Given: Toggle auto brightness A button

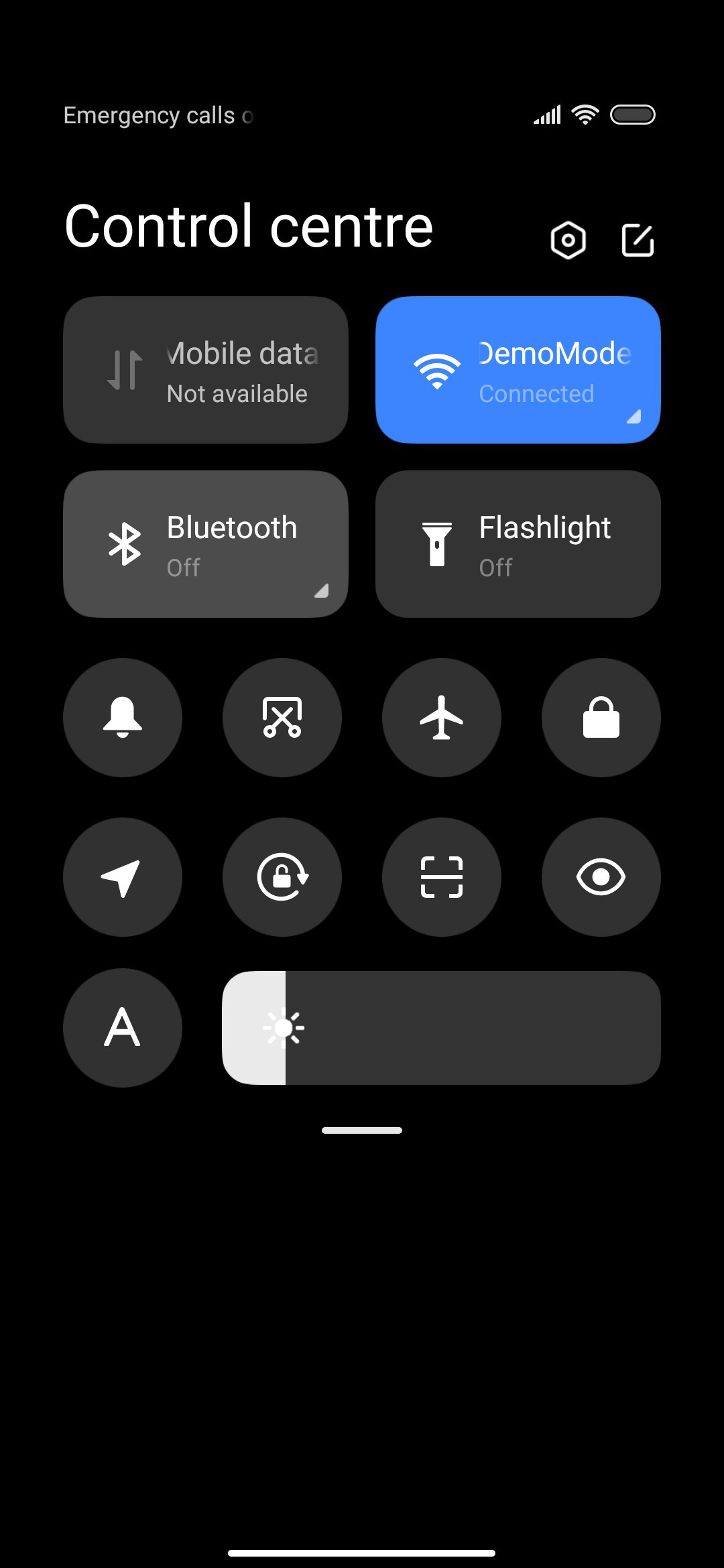Looking at the screenshot, I should (123, 1028).
